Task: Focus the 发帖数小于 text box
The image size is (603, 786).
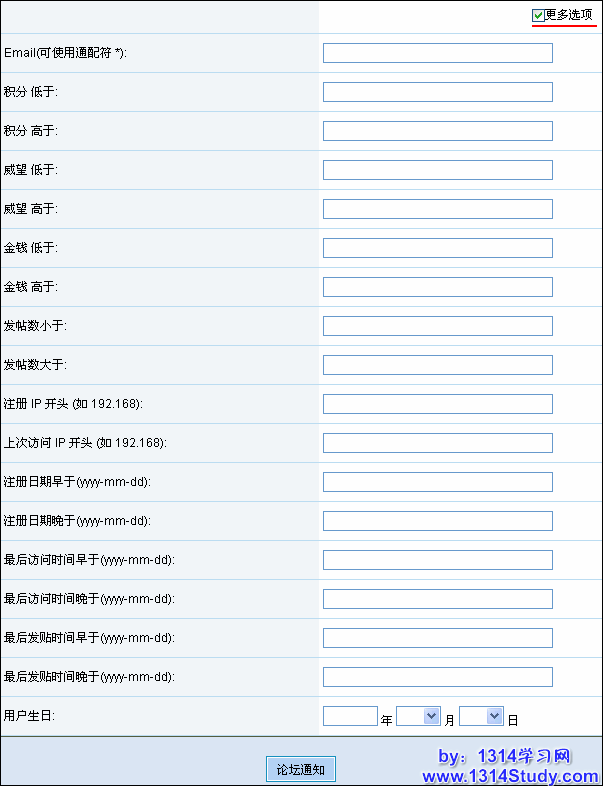Action: click(x=437, y=326)
